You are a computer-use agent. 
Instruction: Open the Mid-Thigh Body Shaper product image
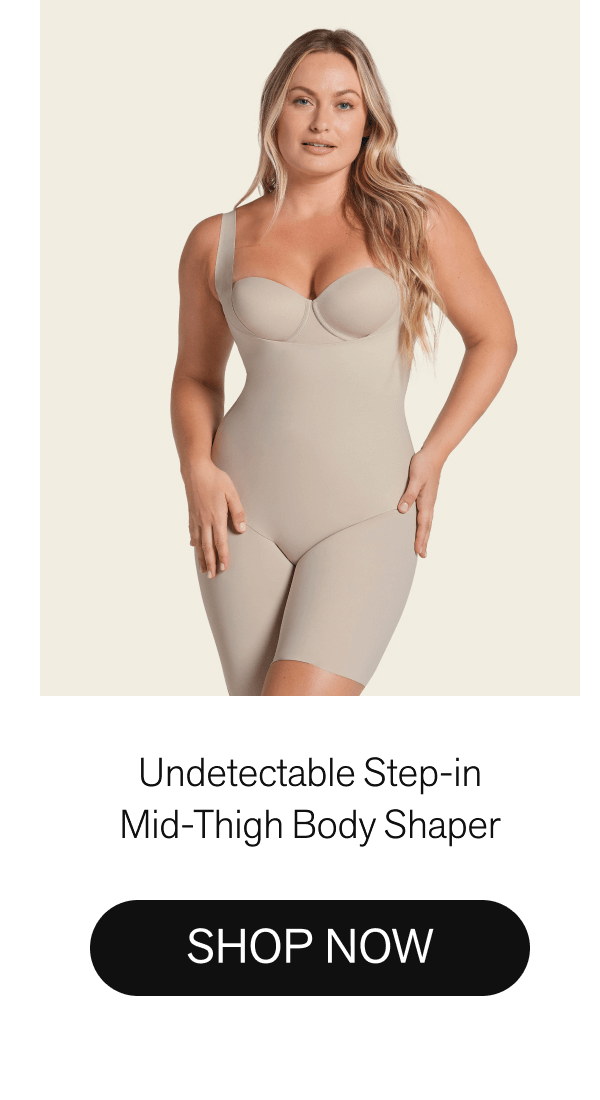[x=309, y=348]
